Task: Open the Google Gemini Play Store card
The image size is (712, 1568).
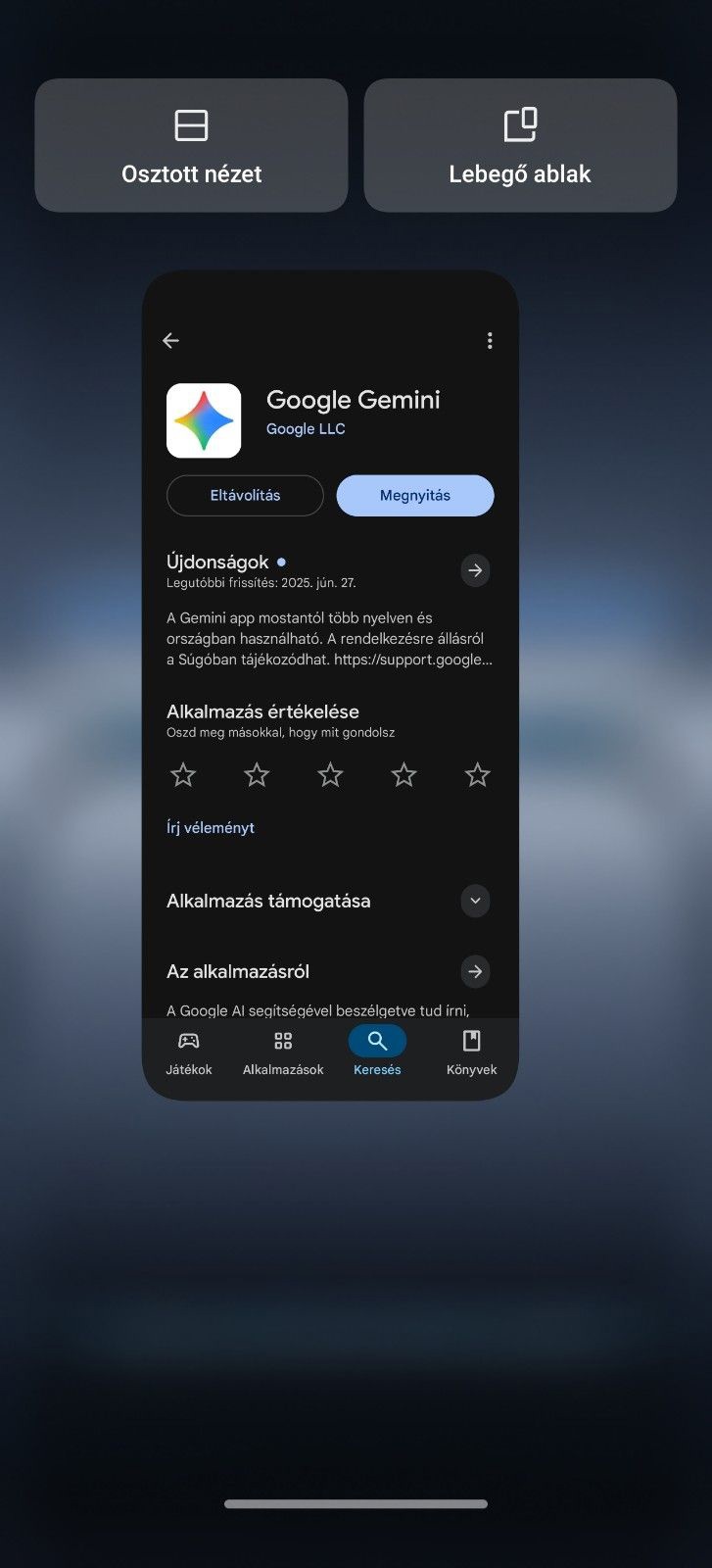Action: coord(330,686)
